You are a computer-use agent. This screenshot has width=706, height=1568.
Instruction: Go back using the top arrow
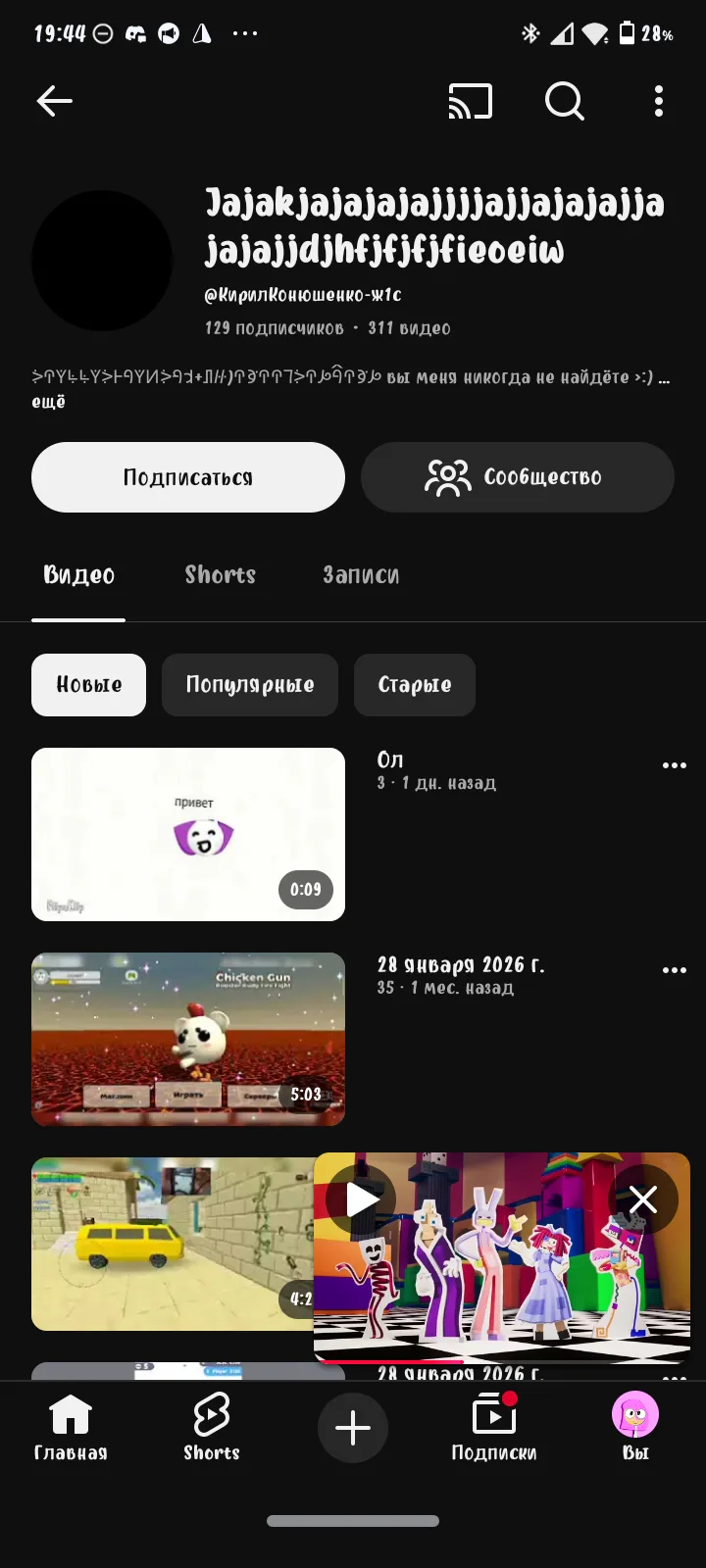point(55,101)
